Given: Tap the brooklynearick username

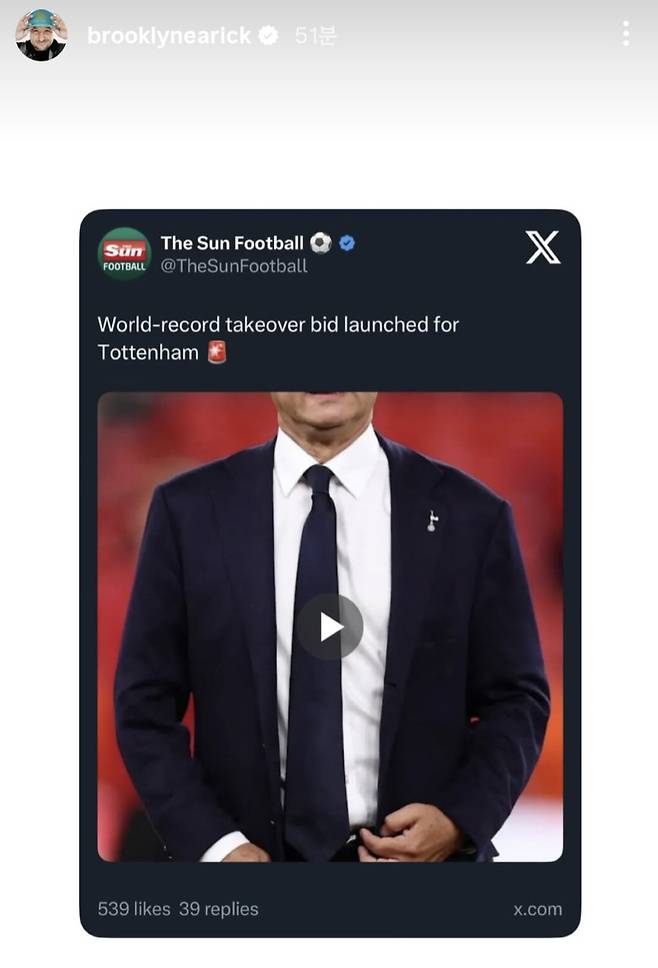Looking at the screenshot, I should tap(168, 36).
